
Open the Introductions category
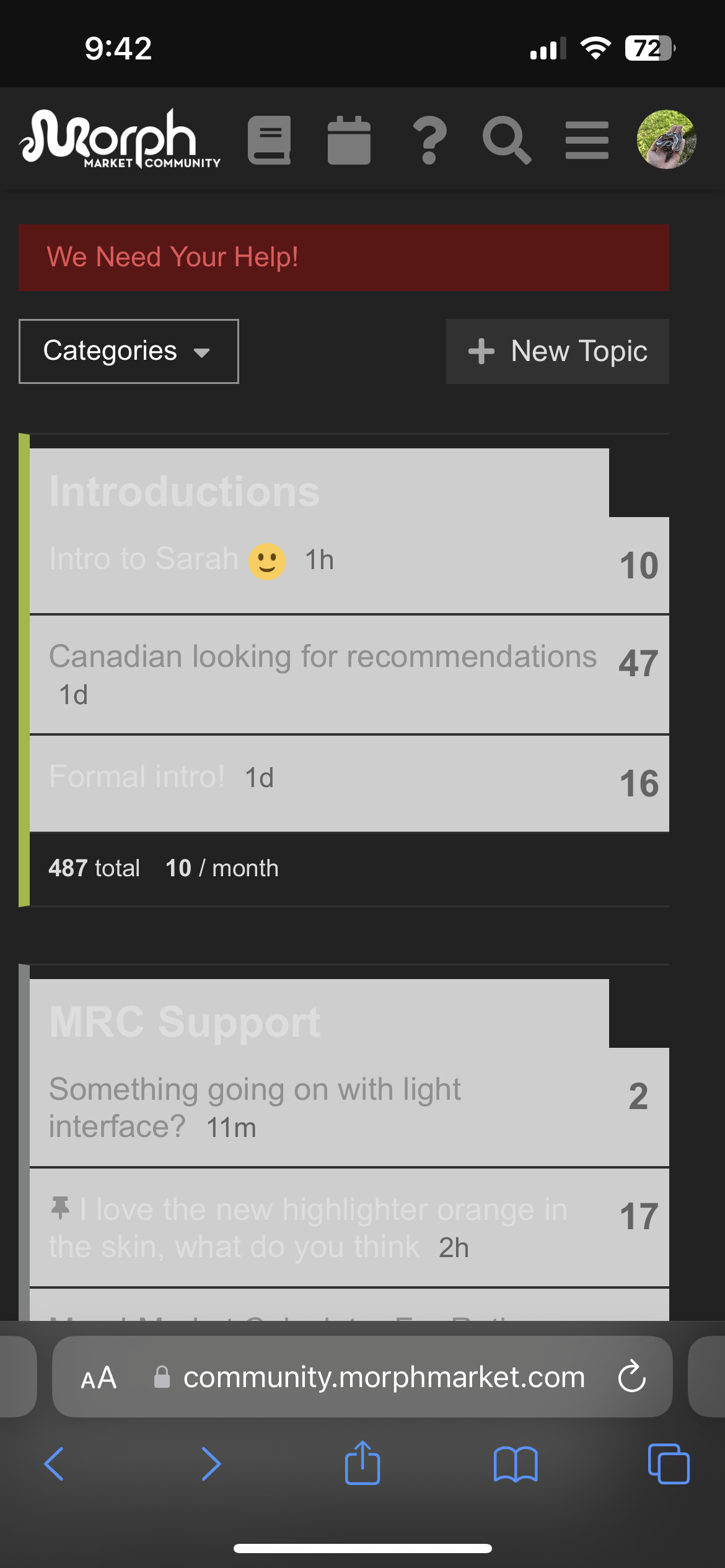[185, 491]
